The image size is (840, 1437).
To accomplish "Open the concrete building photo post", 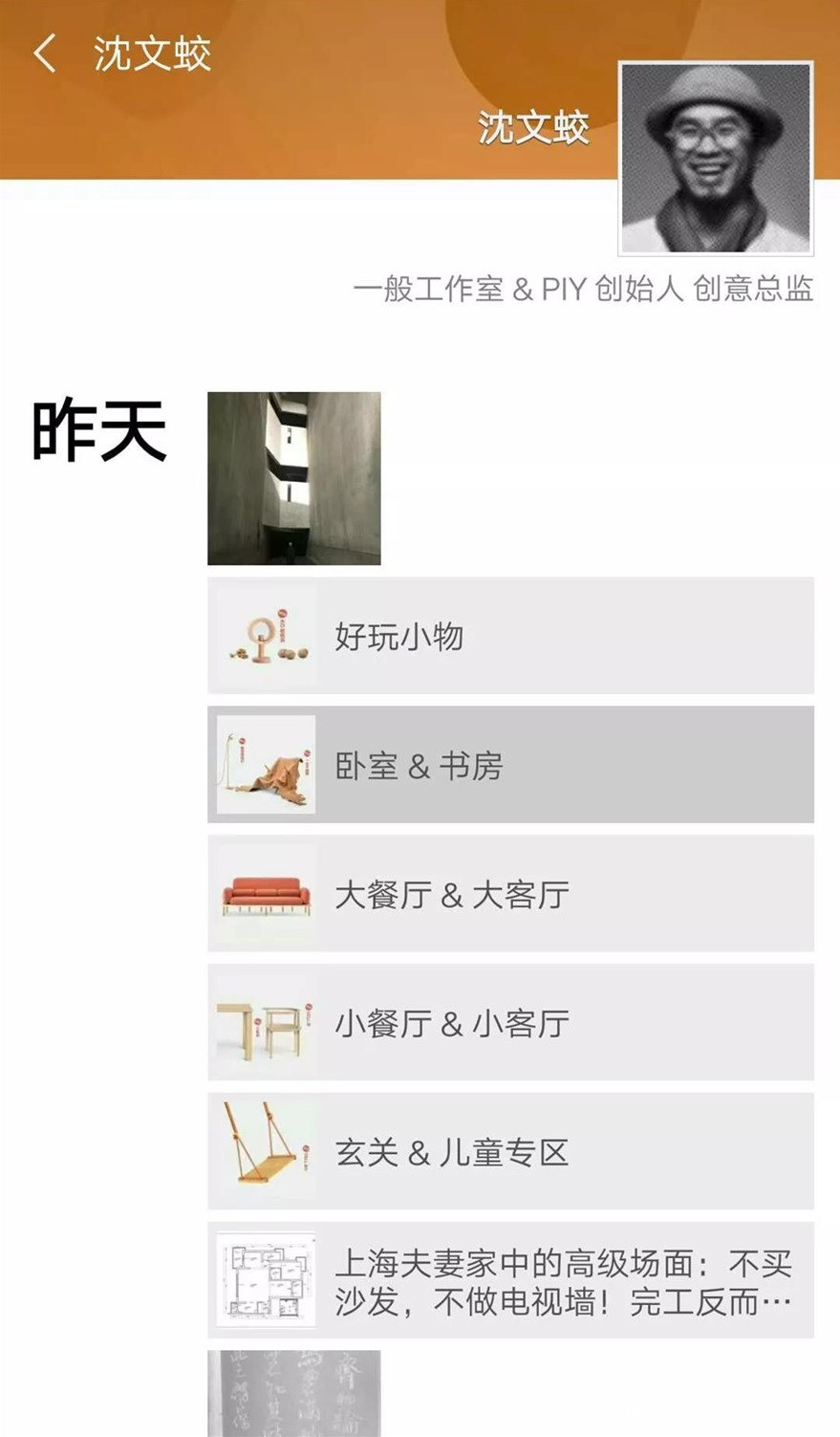I will pyautogui.click(x=294, y=478).
